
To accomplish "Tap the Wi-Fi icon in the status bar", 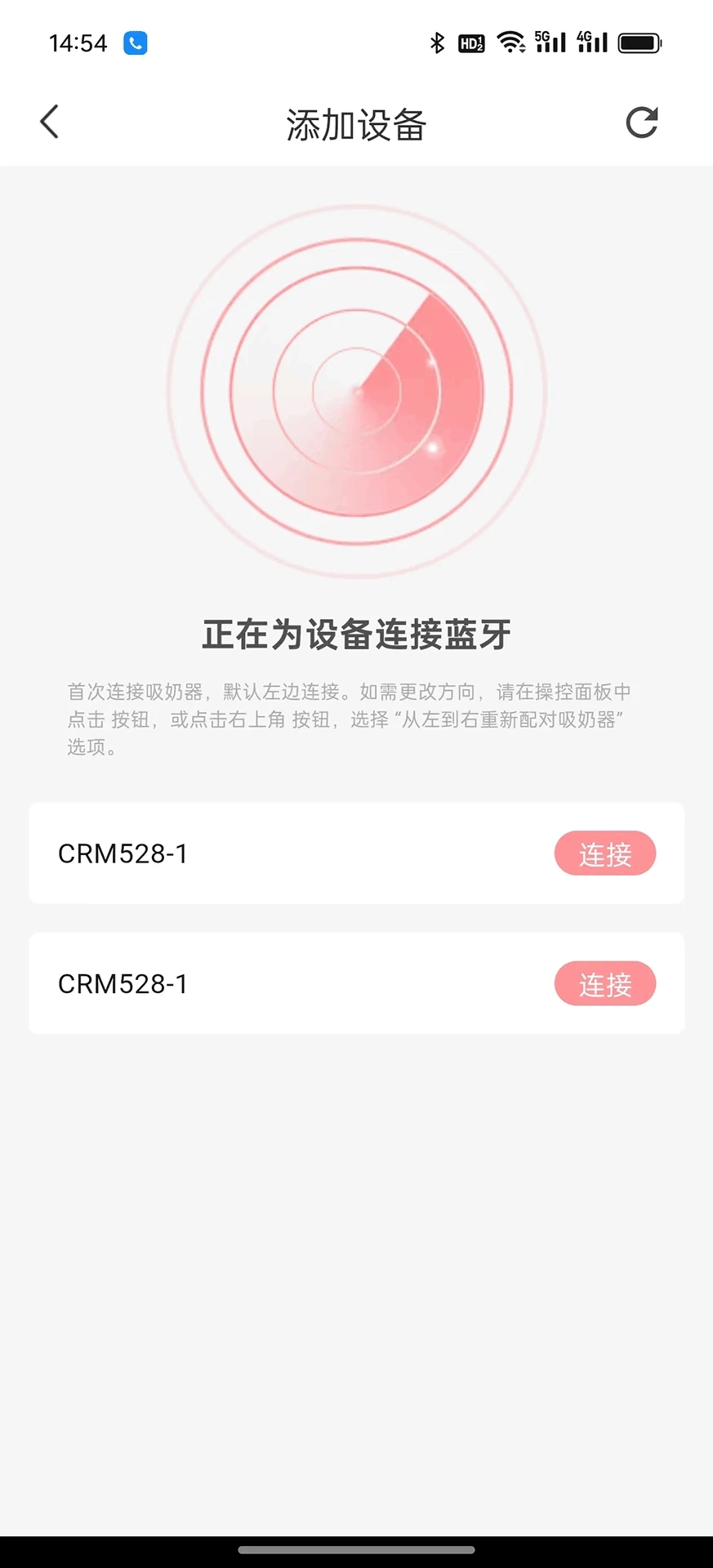I will (512, 41).
